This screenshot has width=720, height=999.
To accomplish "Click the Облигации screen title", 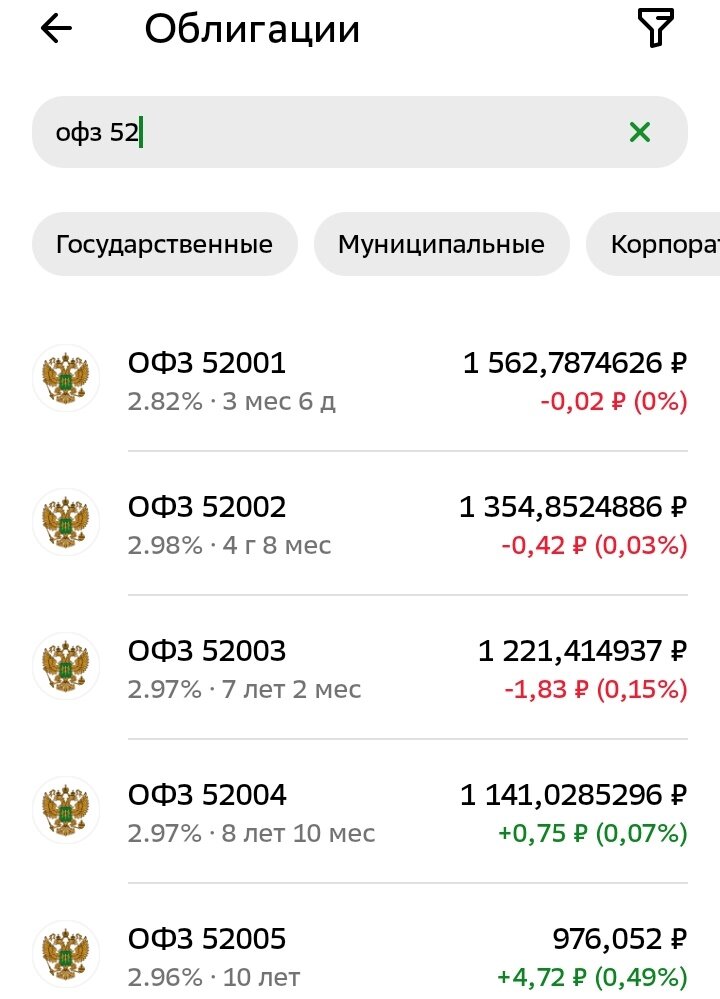I will pos(252,28).
